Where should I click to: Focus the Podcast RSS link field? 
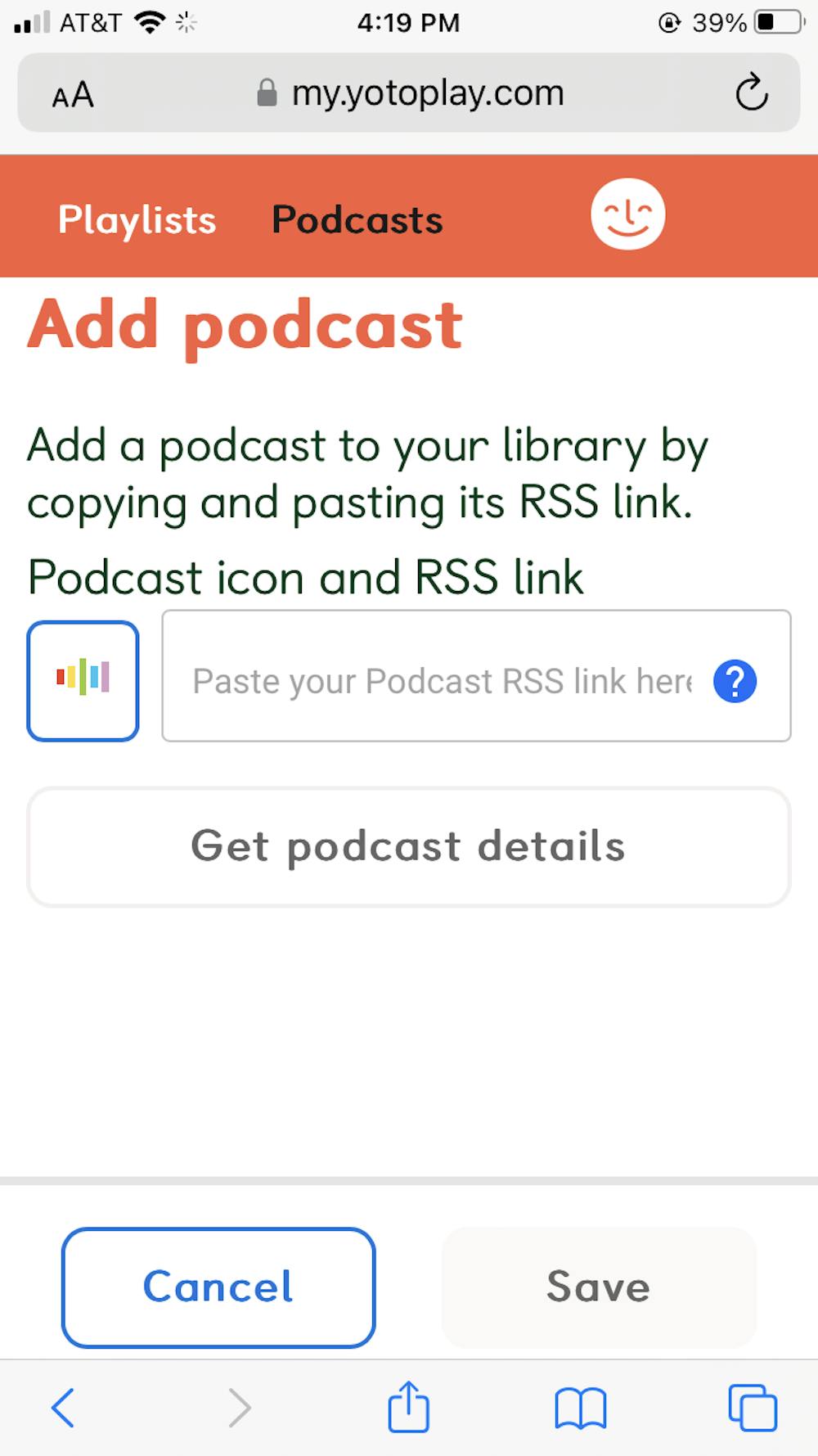(442, 680)
